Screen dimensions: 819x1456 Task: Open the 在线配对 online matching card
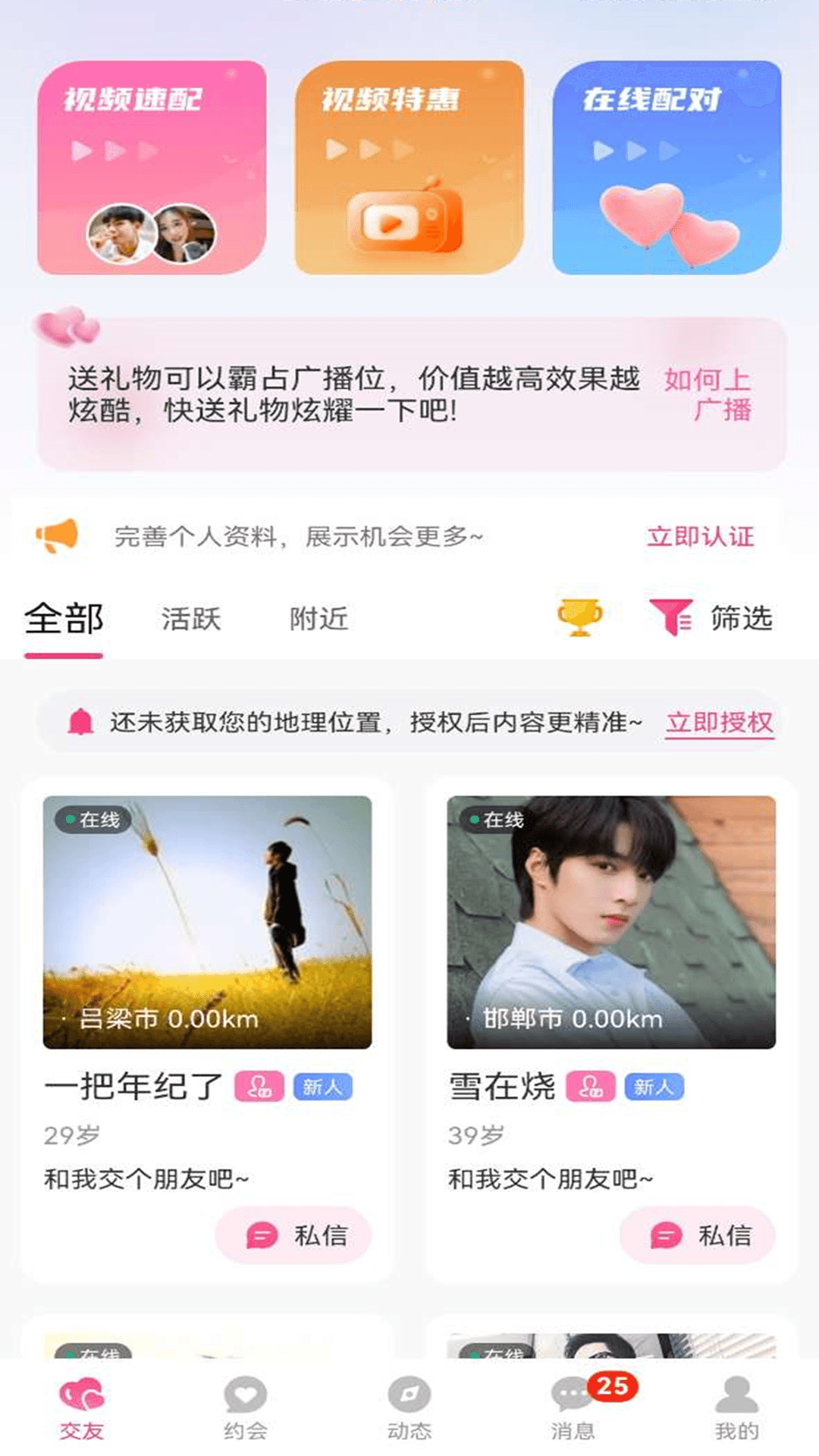(667, 168)
